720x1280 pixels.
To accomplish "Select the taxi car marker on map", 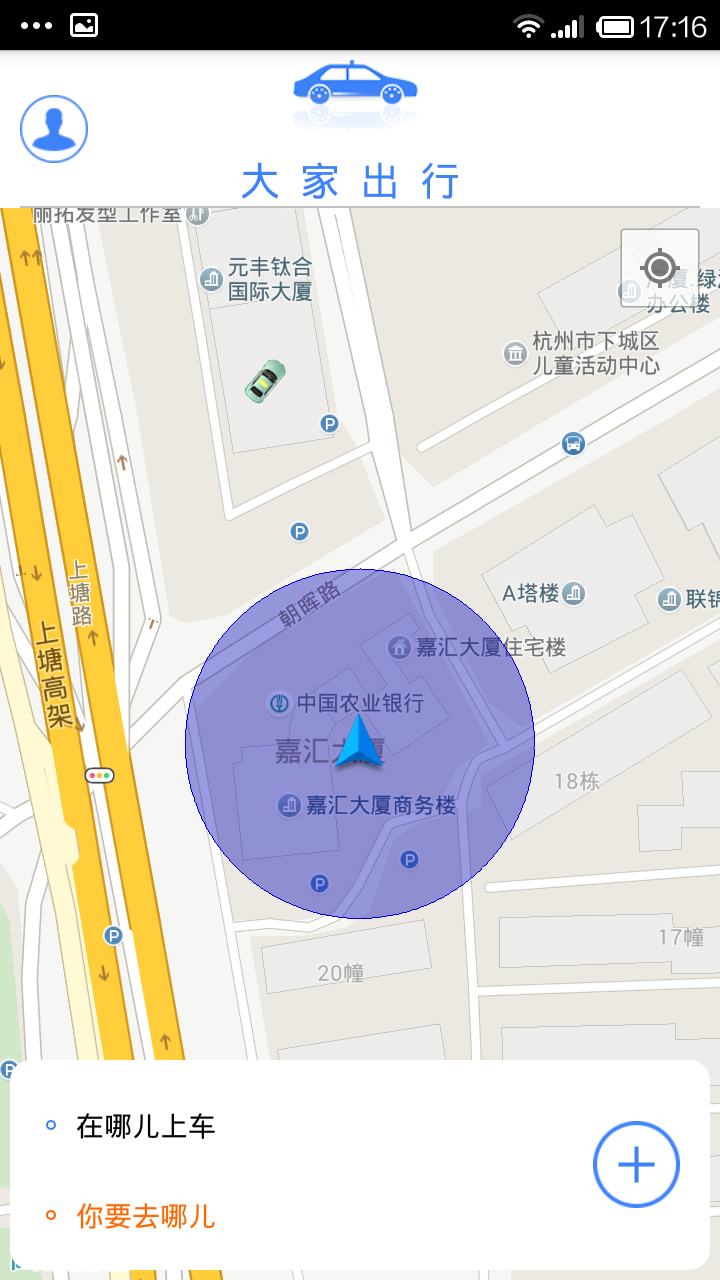I will click(265, 381).
